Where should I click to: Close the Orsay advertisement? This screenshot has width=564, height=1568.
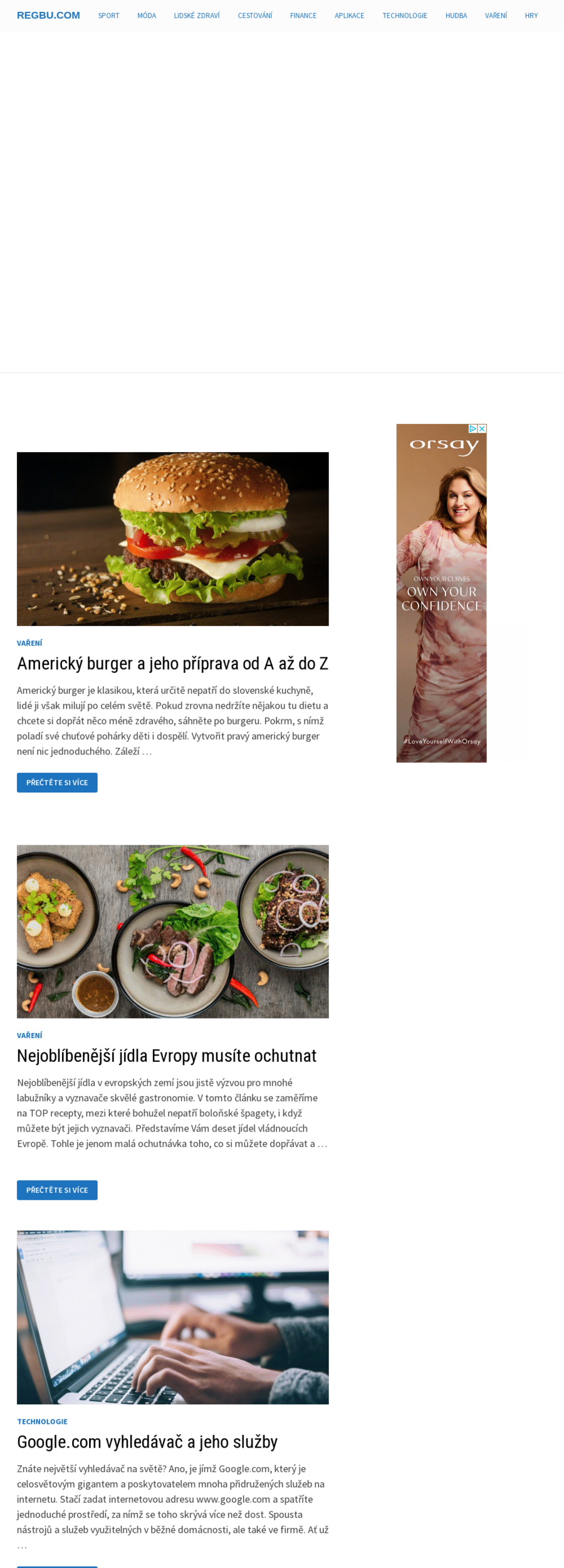[482, 429]
